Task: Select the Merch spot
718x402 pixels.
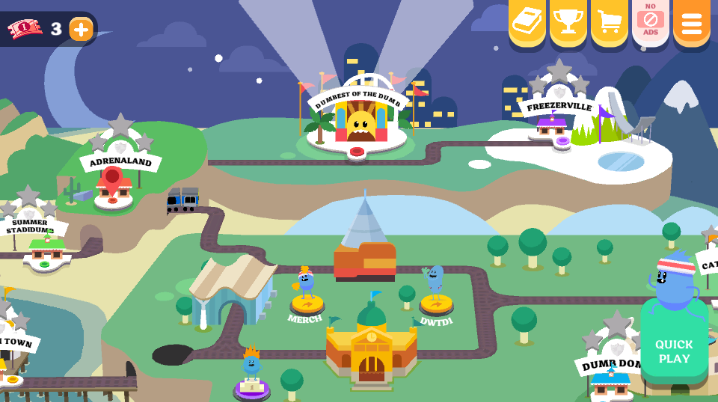Action: click(306, 298)
